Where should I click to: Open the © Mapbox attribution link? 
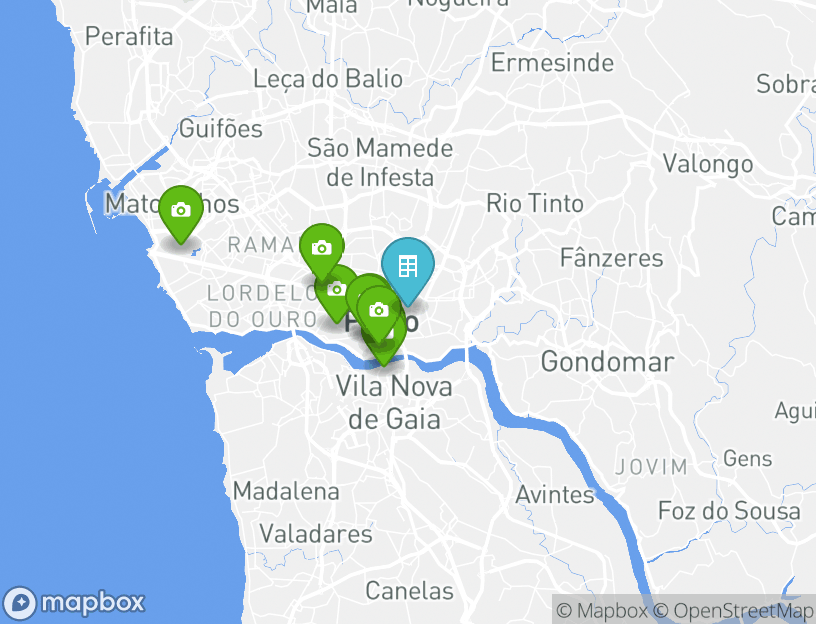click(603, 610)
